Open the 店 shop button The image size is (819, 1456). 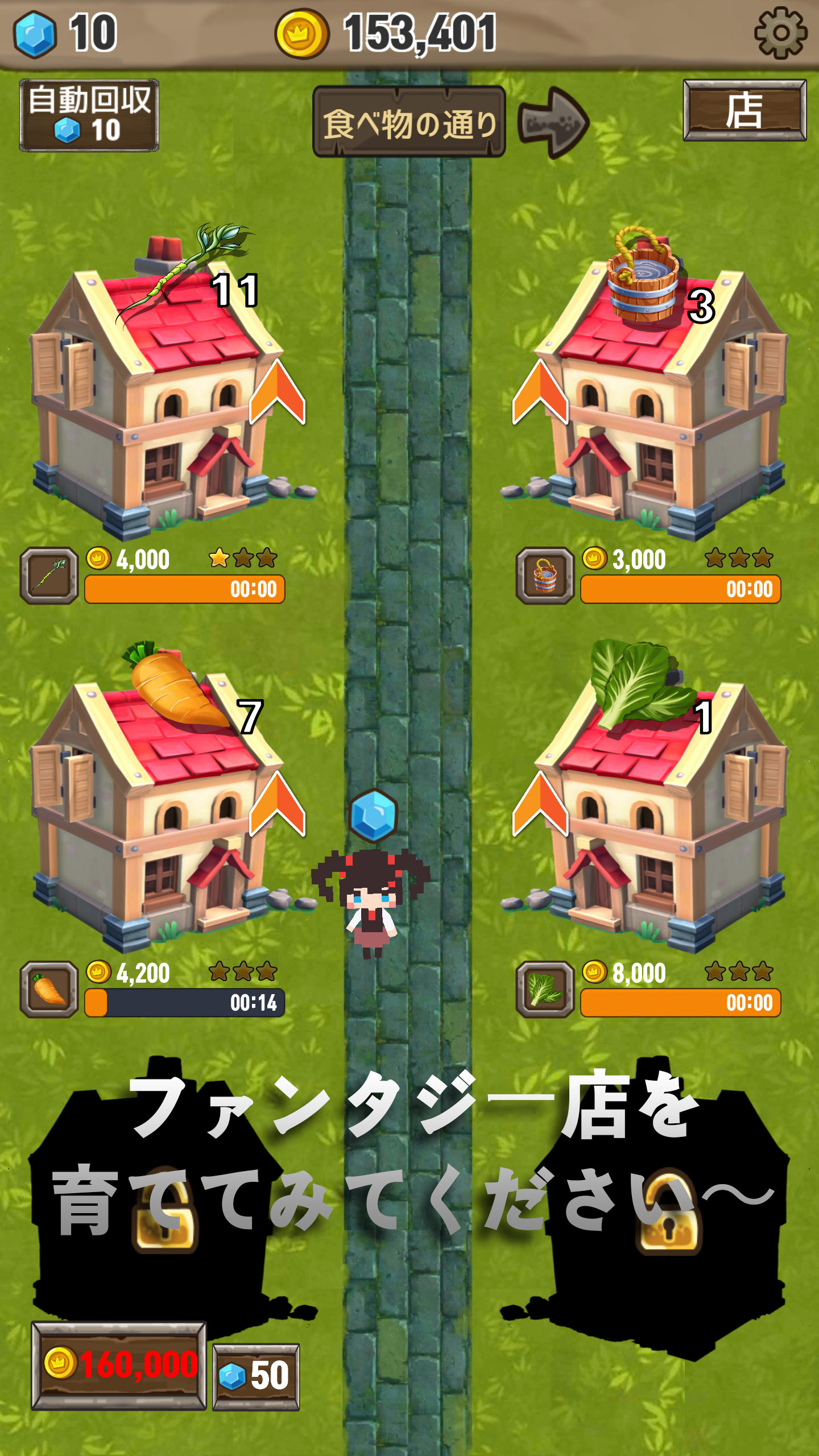pyautogui.click(x=744, y=110)
